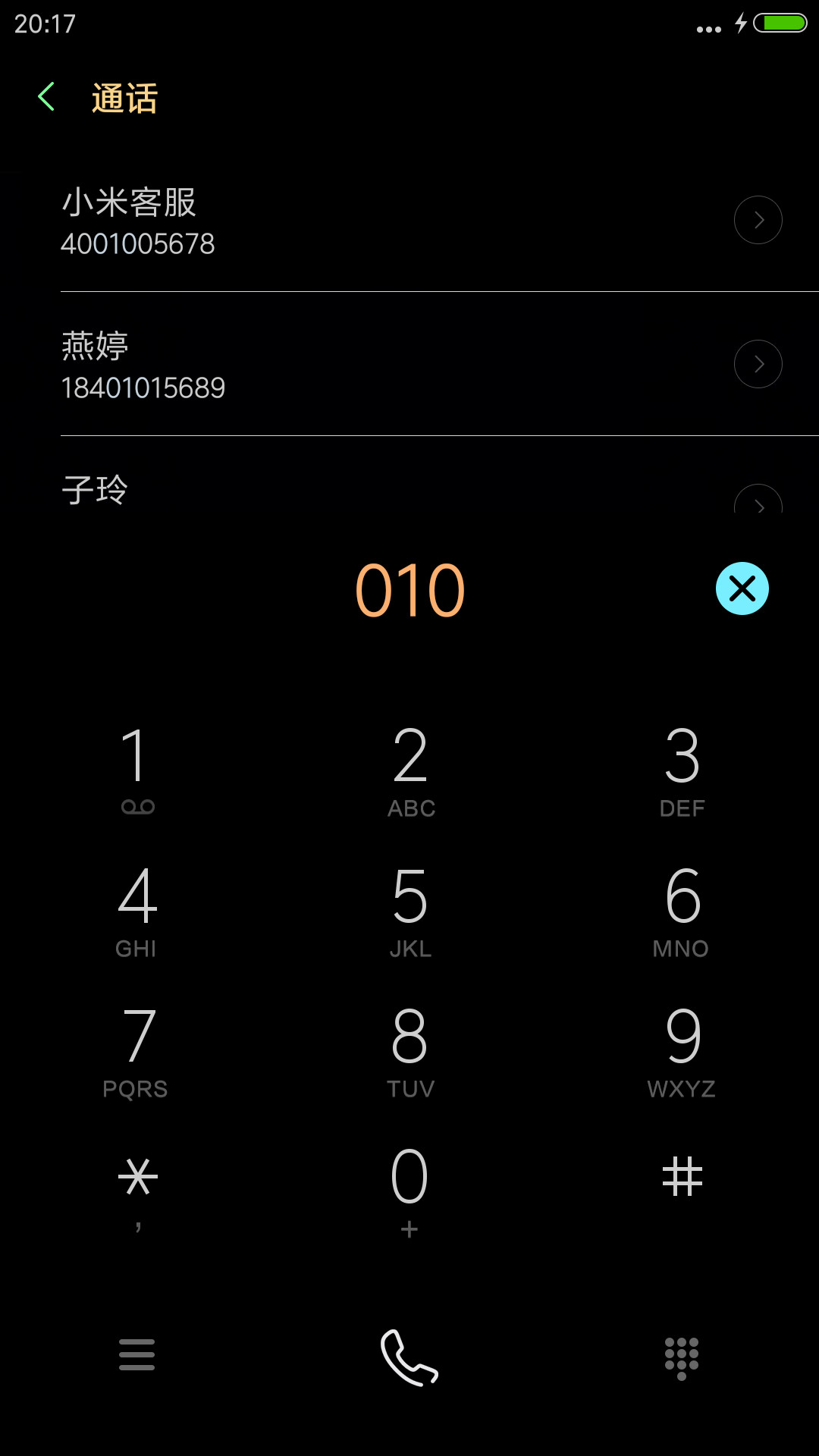
Task: Go back using the green arrow
Action: pyautogui.click(x=46, y=97)
